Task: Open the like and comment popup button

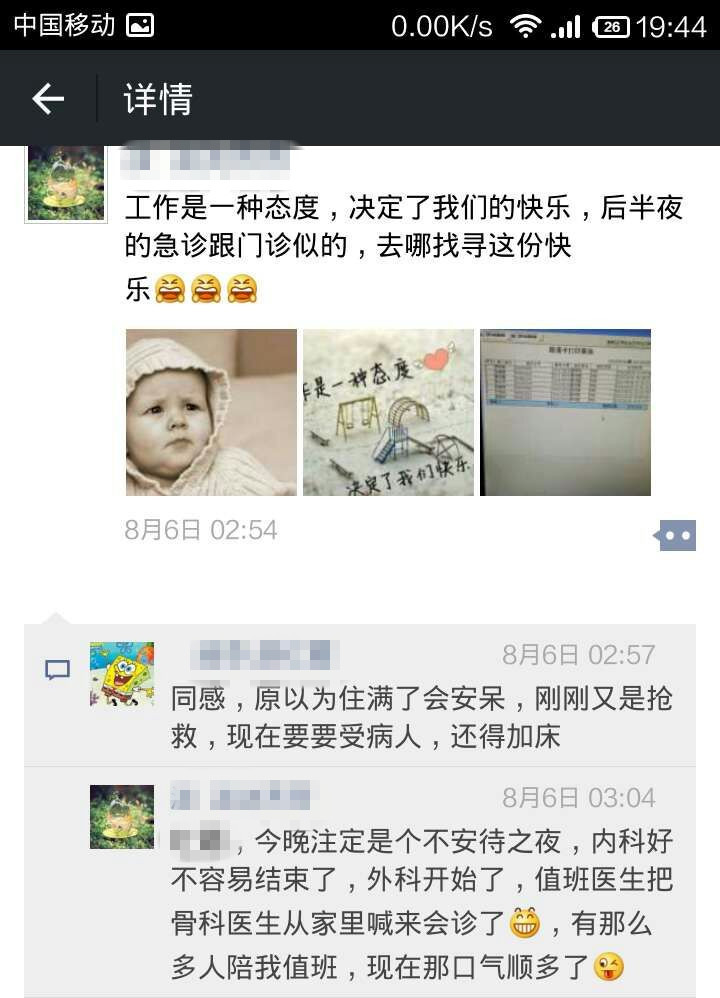Action: click(676, 536)
